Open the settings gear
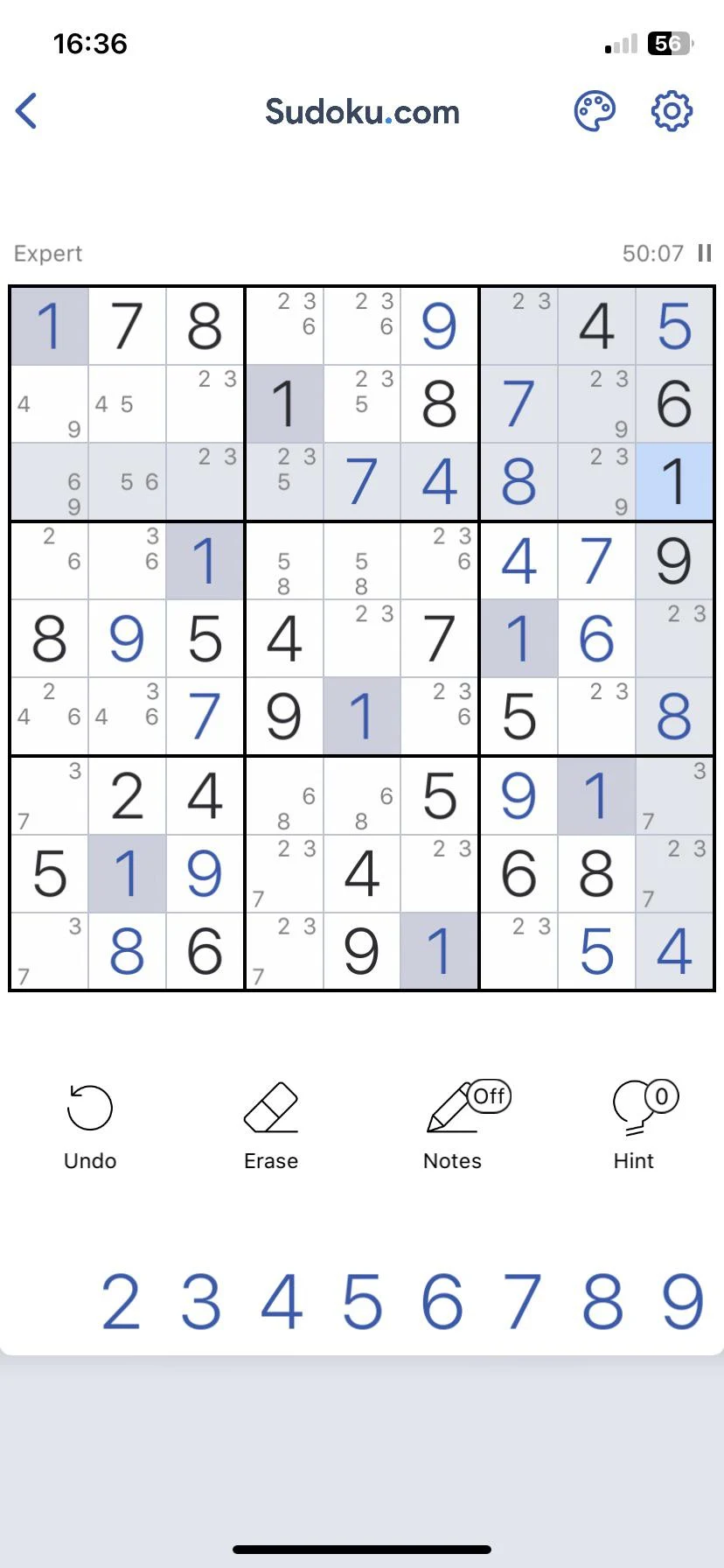This screenshot has width=724, height=1568. 670,111
